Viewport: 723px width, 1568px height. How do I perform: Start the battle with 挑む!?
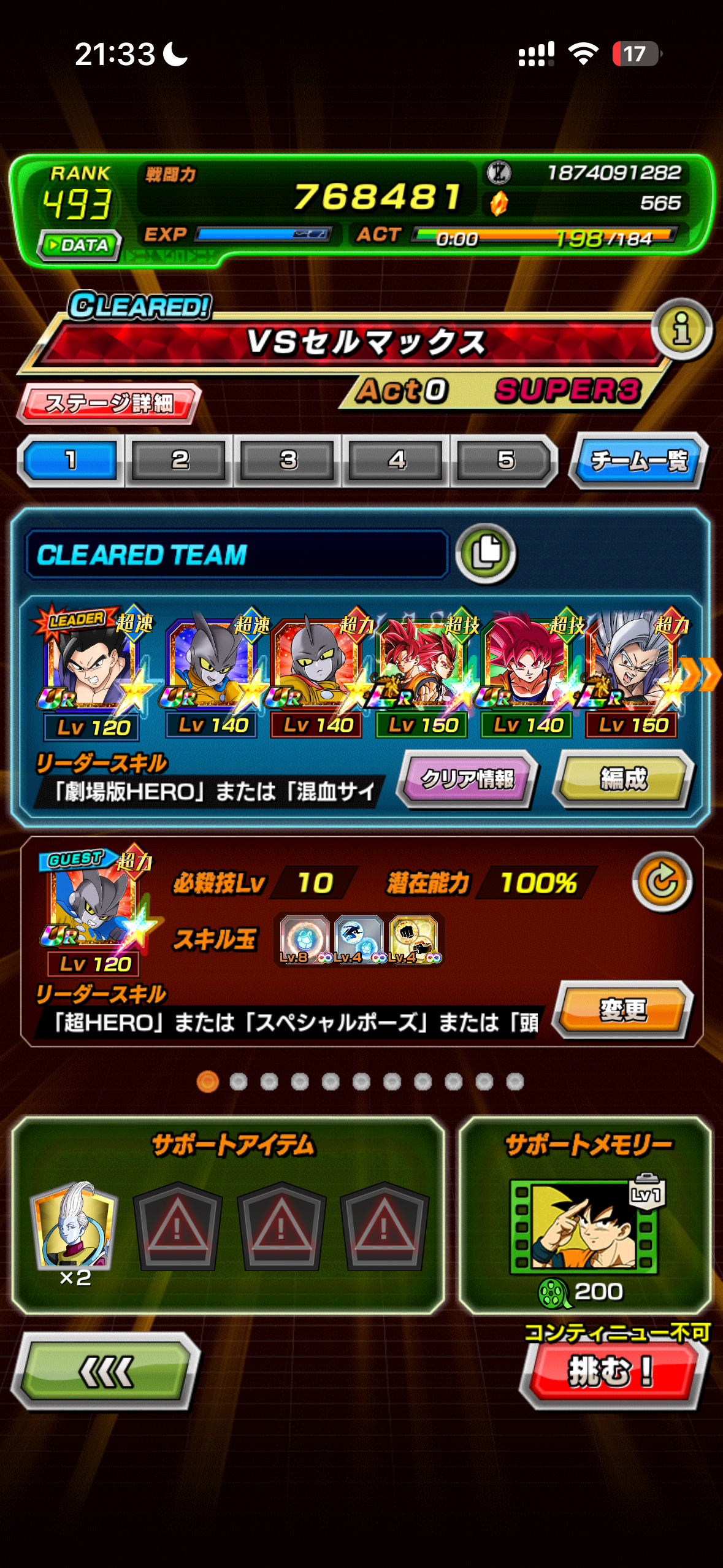[x=610, y=1372]
